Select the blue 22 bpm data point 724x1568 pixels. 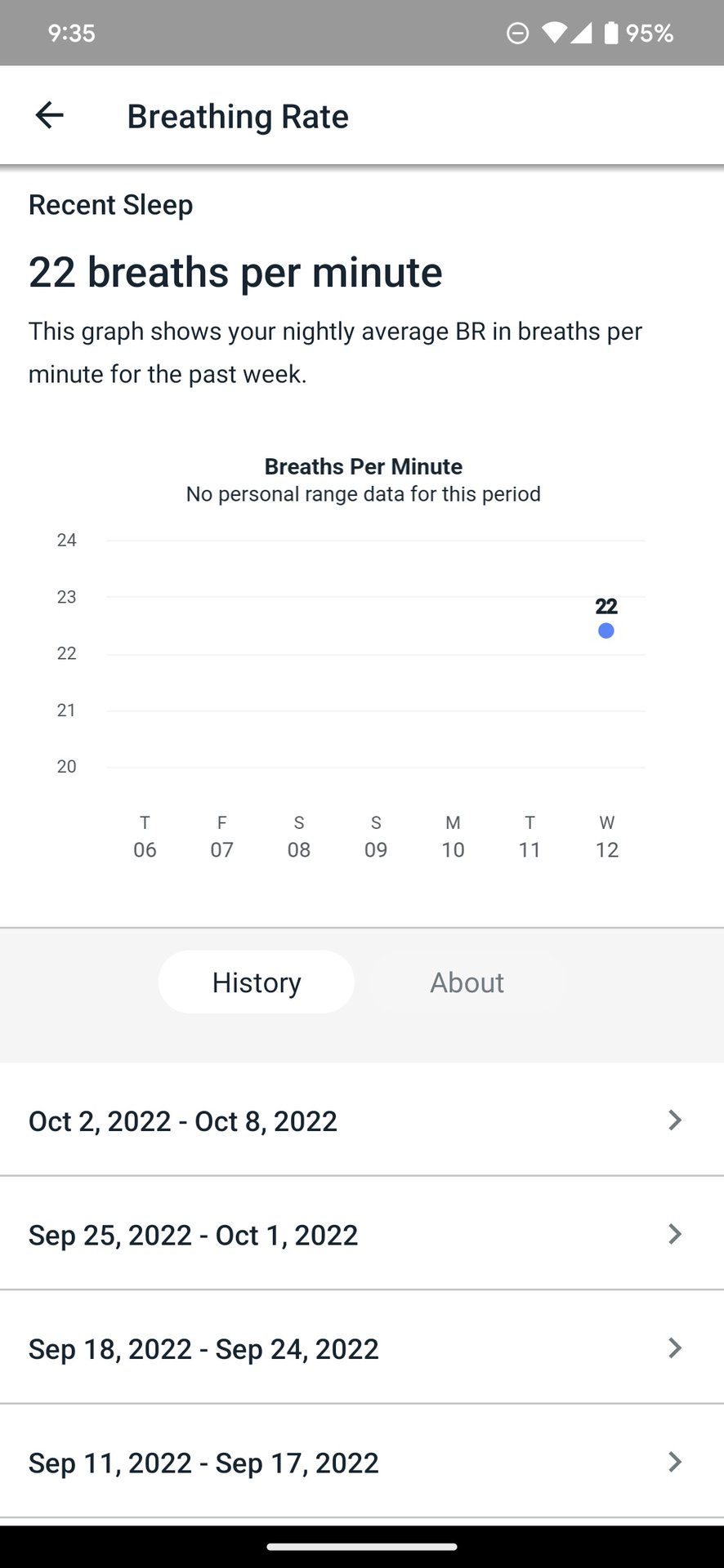(x=606, y=630)
